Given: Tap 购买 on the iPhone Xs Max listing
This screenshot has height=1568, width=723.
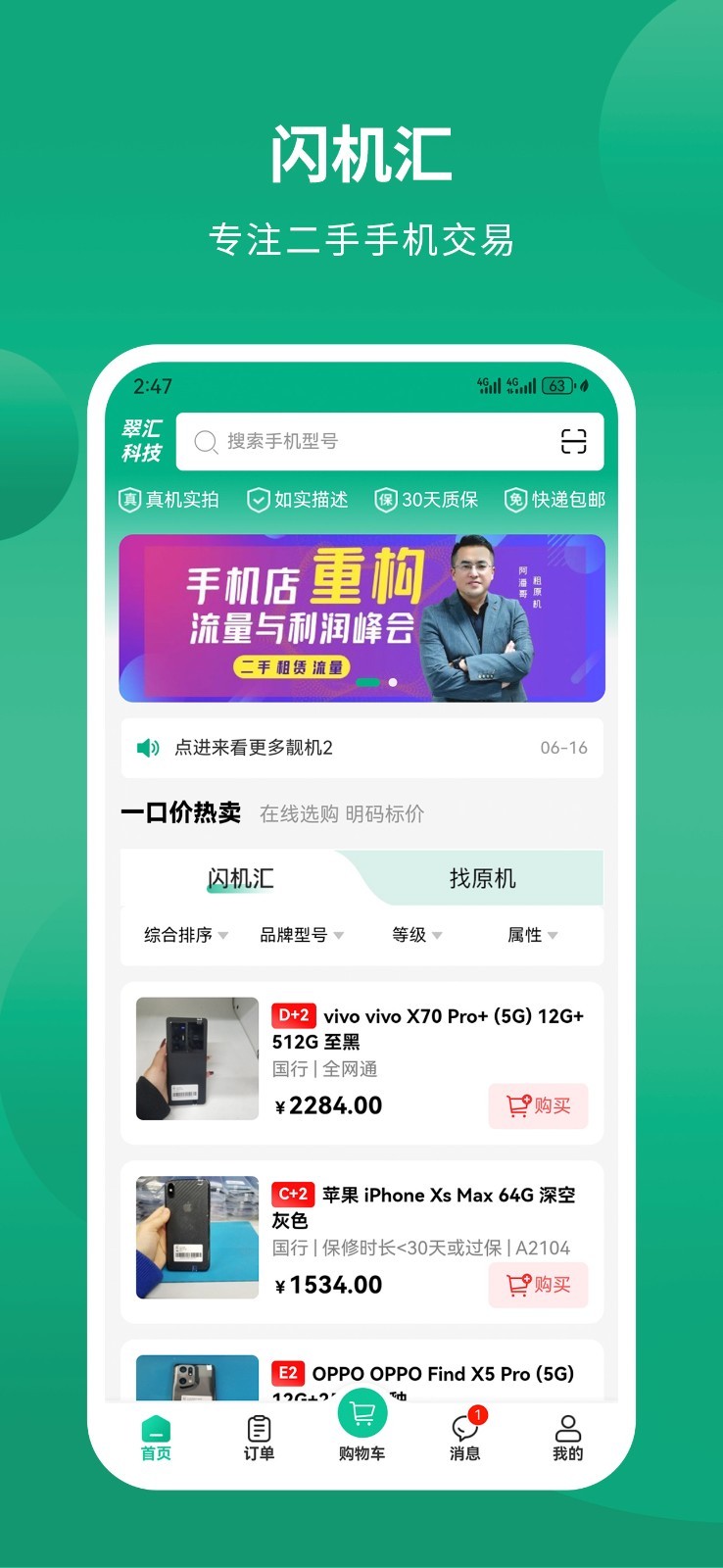Looking at the screenshot, I should point(538,1285).
